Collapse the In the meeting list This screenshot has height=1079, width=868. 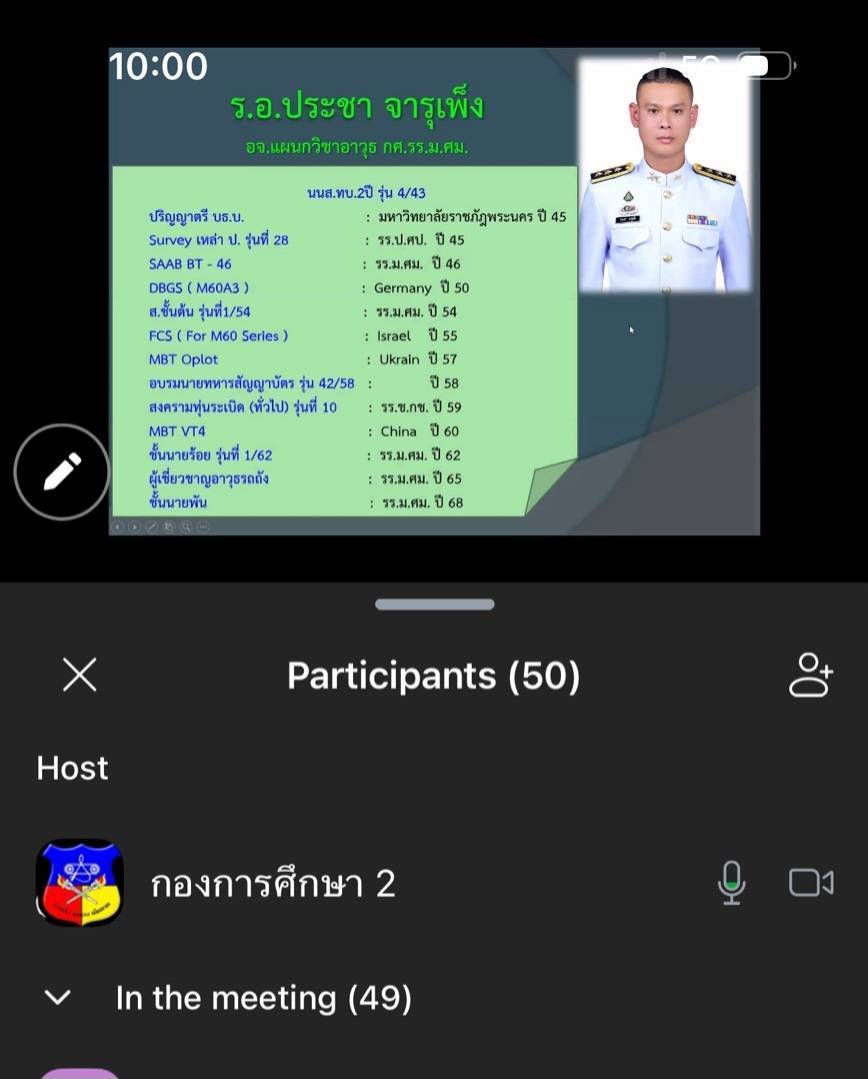click(x=59, y=997)
